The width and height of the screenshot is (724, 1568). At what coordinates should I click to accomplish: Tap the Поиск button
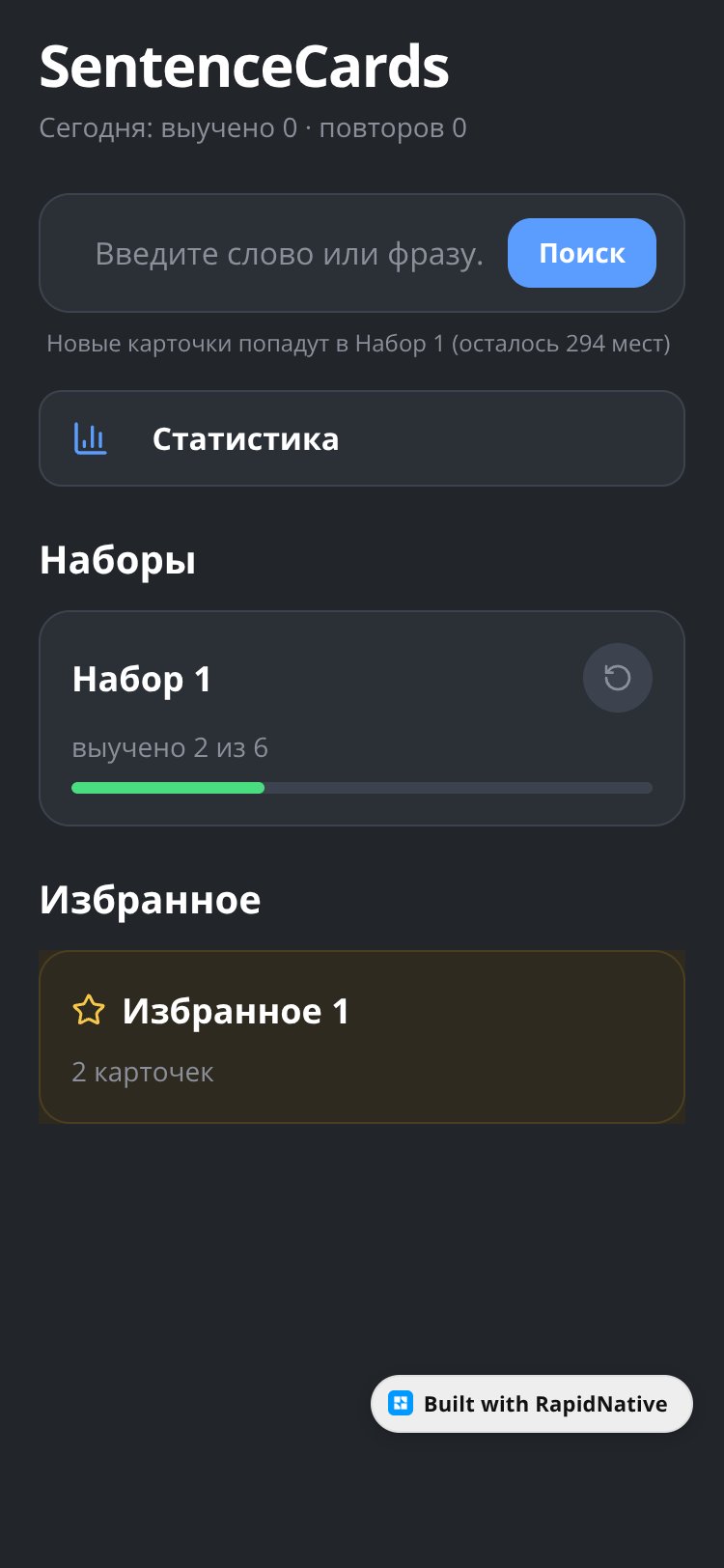click(582, 253)
